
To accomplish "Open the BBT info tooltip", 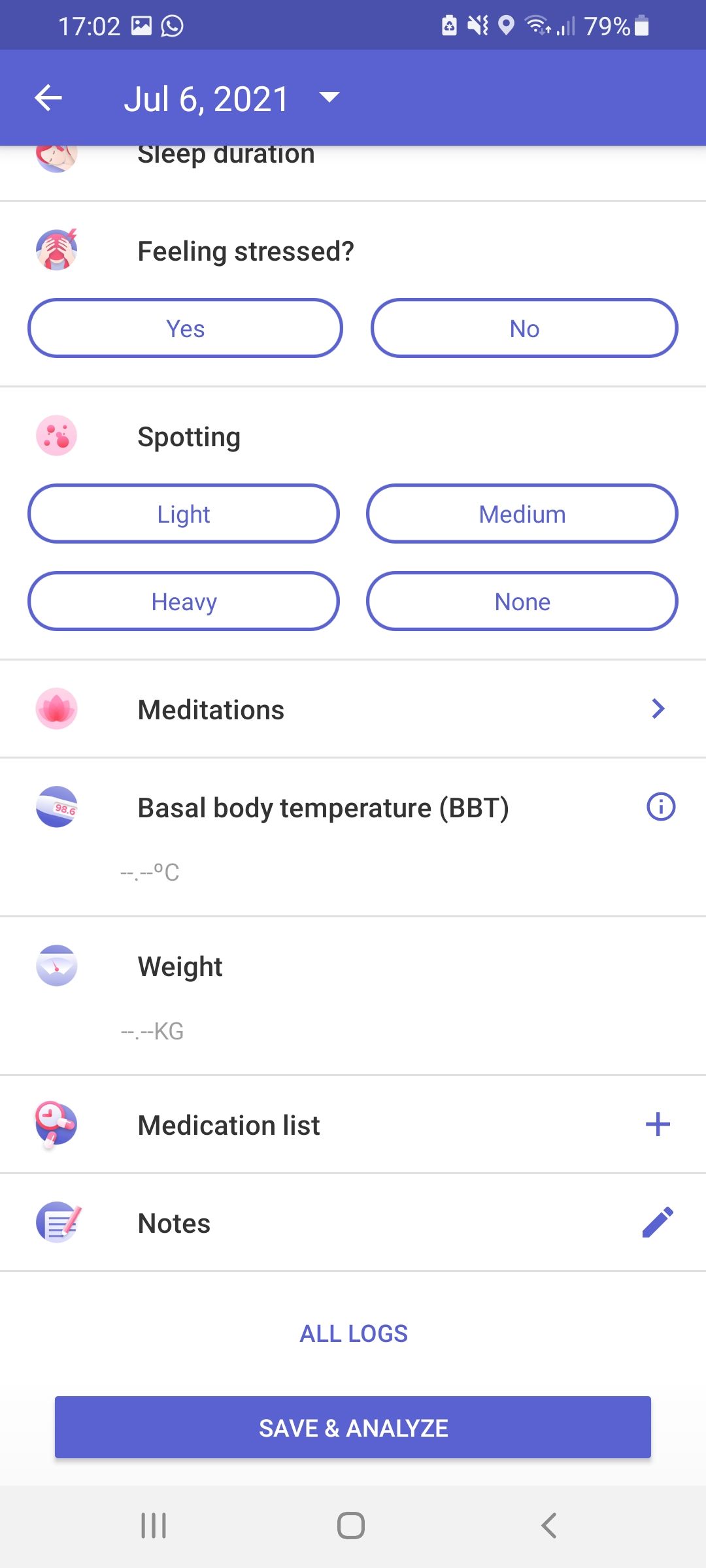I will pos(662,808).
